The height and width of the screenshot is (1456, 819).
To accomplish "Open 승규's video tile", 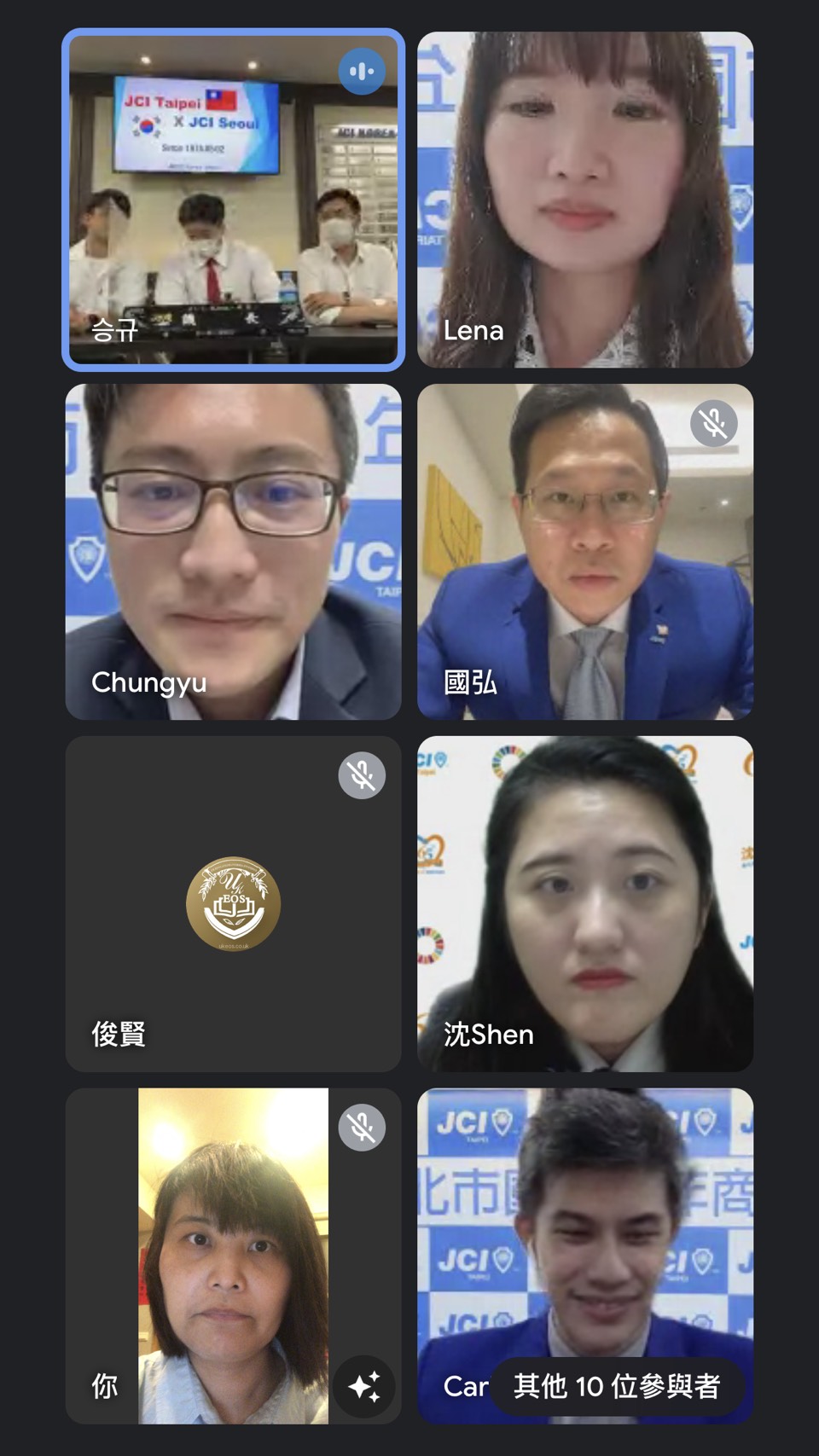I will 233,200.
